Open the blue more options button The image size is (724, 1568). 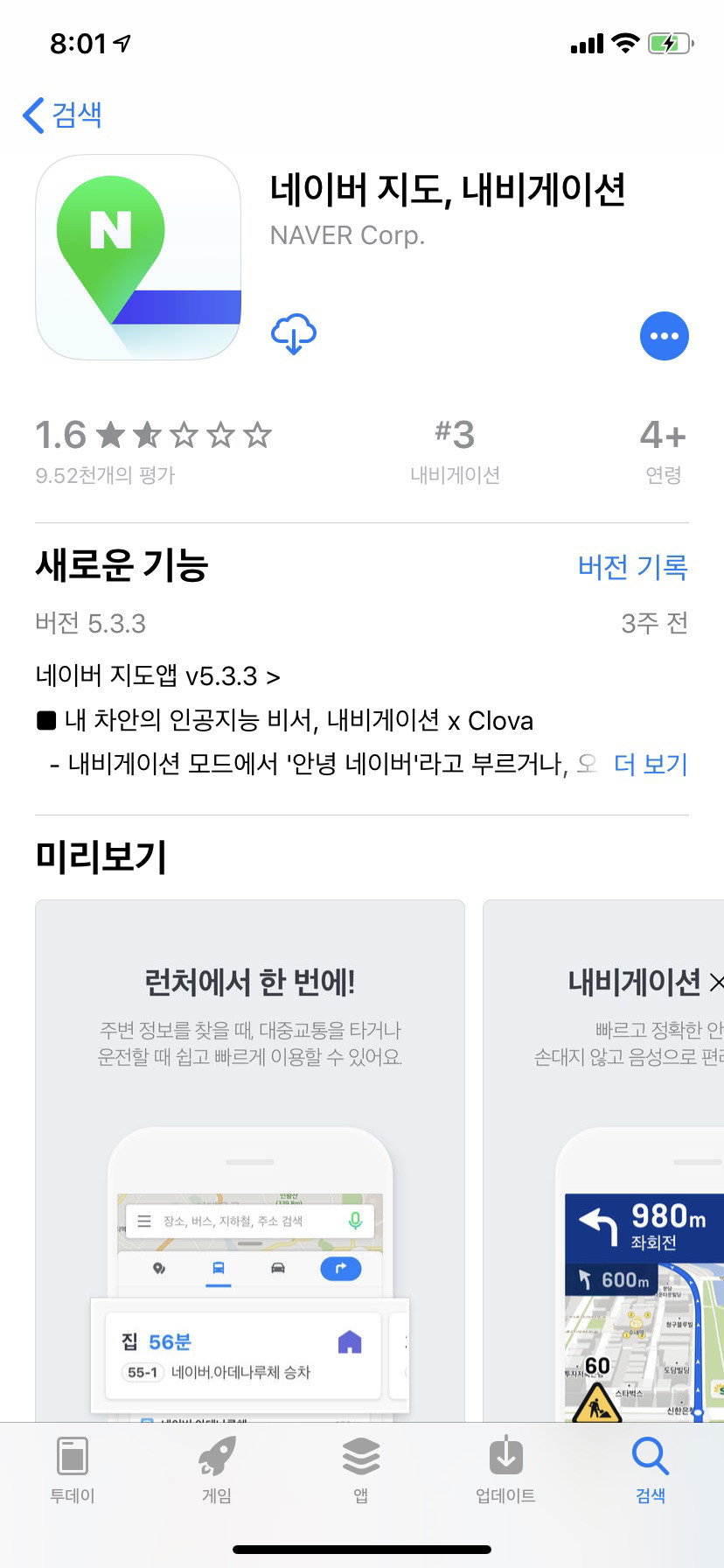pos(664,336)
